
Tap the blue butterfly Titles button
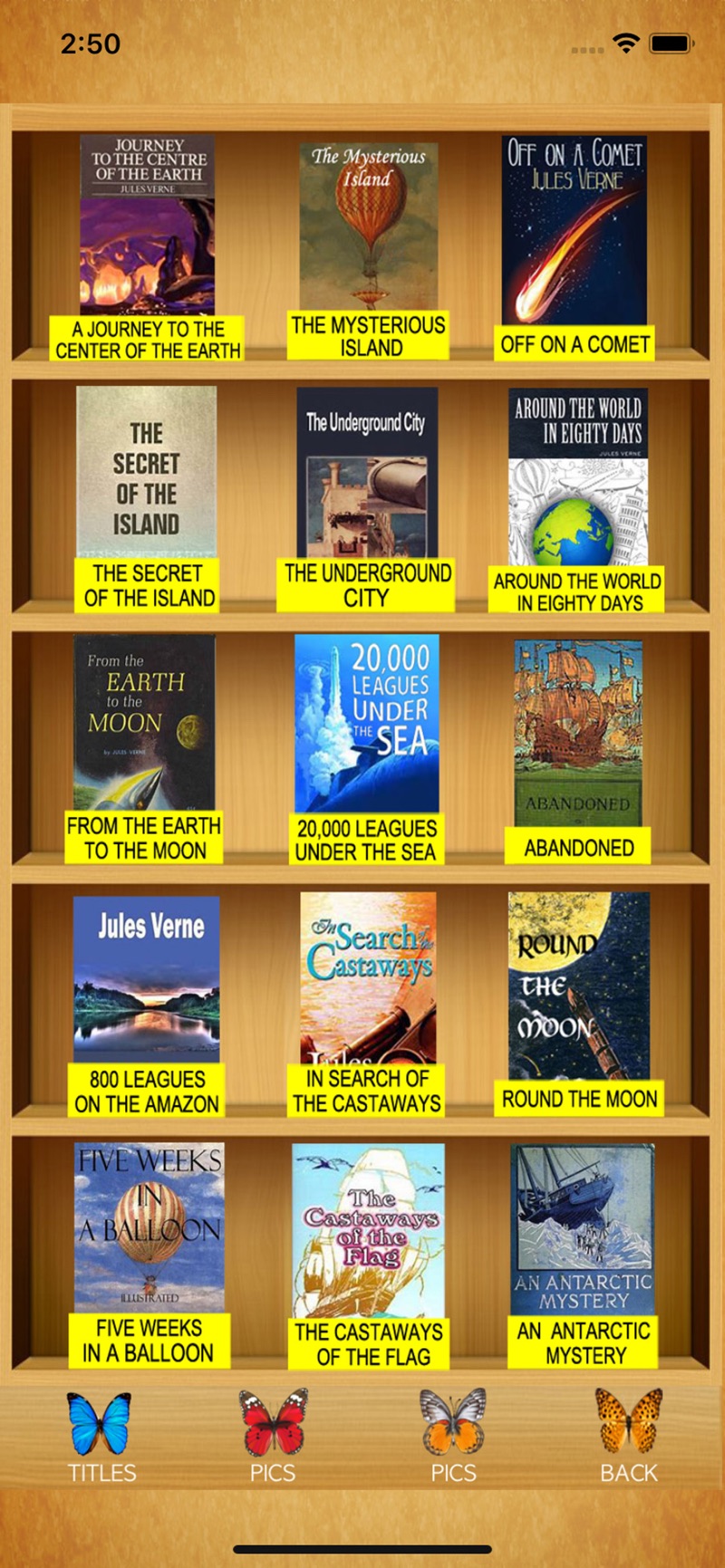point(101,1437)
